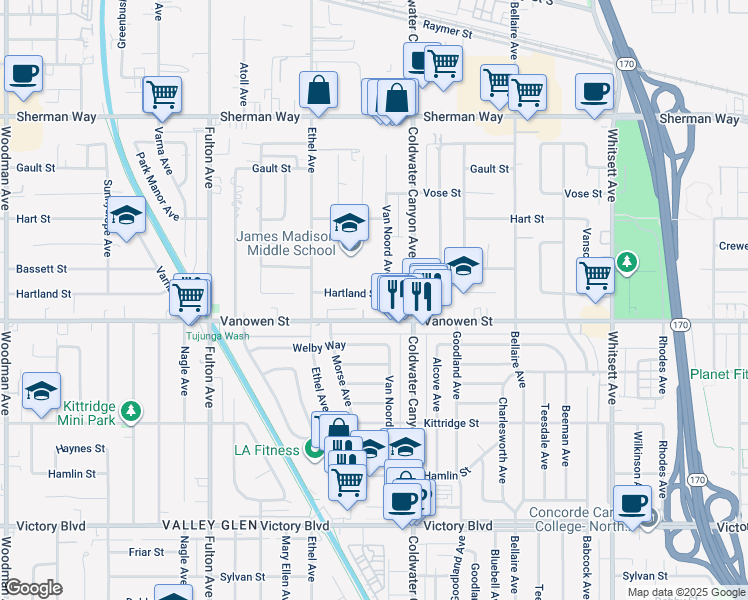Tap the shopping cart marker beside Whitsett Ave park
Screen dimensions: 748x600
point(595,279)
